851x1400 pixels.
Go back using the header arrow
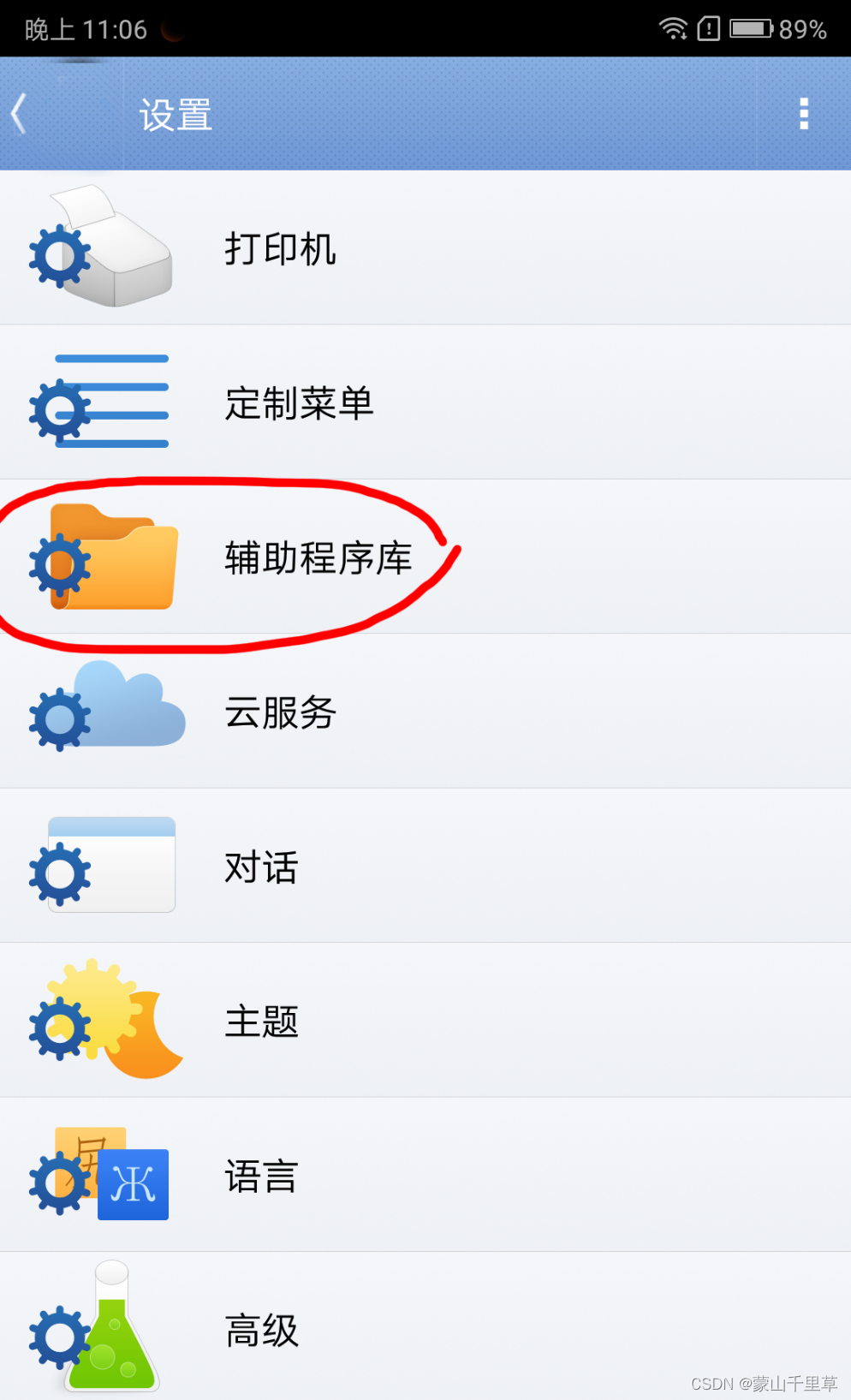(x=19, y=114)
